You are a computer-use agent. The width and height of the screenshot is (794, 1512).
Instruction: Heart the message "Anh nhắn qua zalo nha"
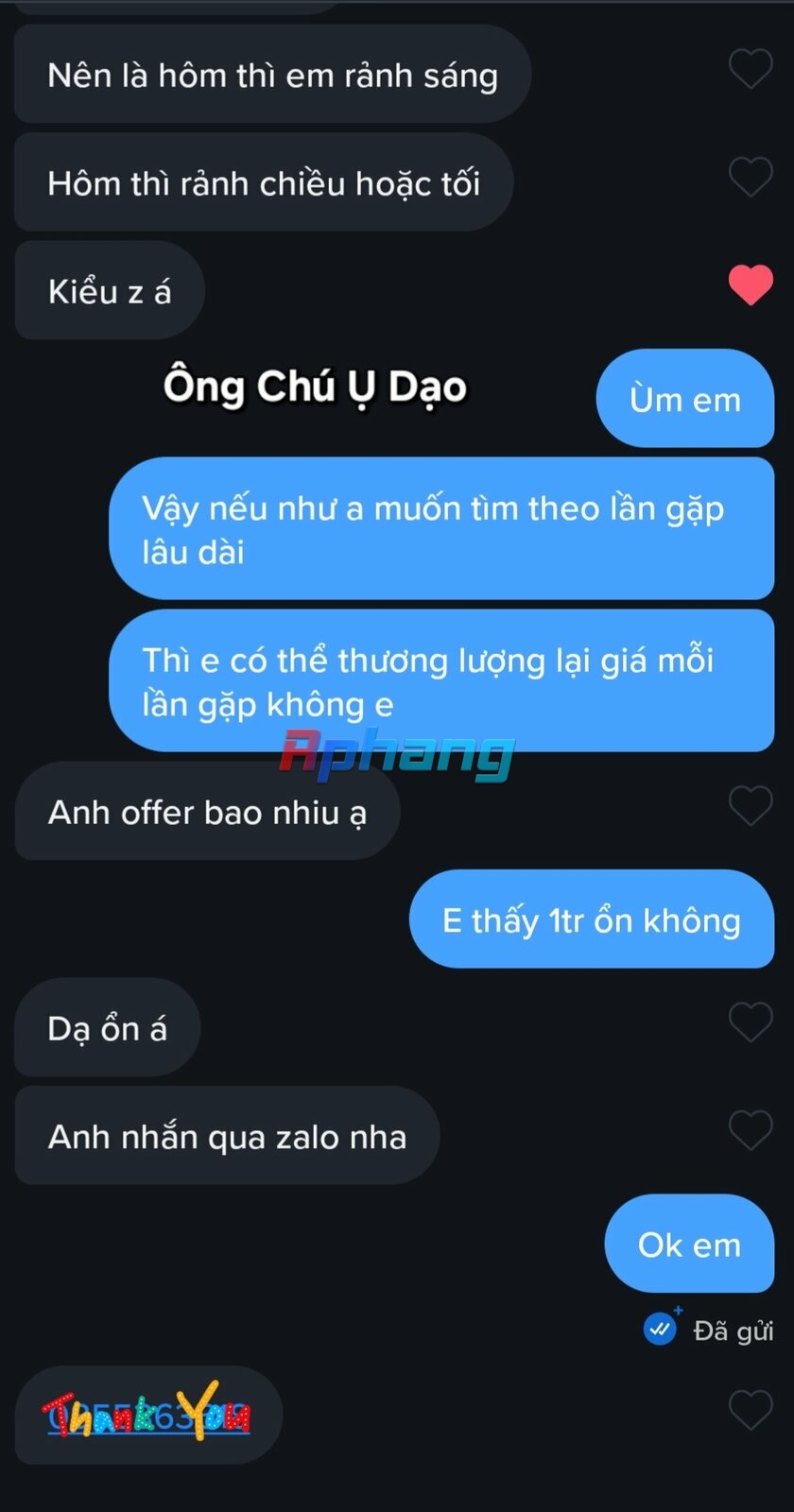point(751,1130)
